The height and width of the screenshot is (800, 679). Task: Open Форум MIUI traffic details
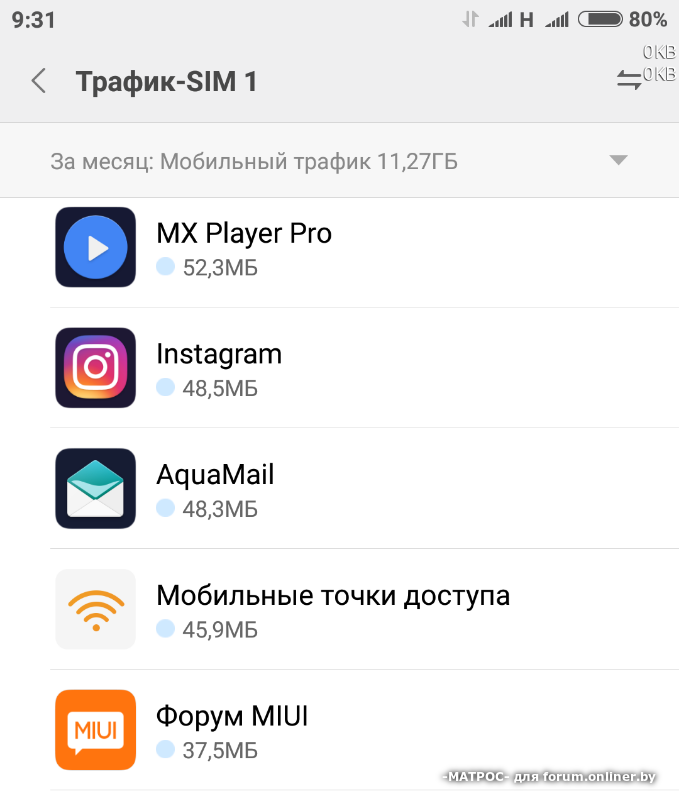[x=340, y=730]
